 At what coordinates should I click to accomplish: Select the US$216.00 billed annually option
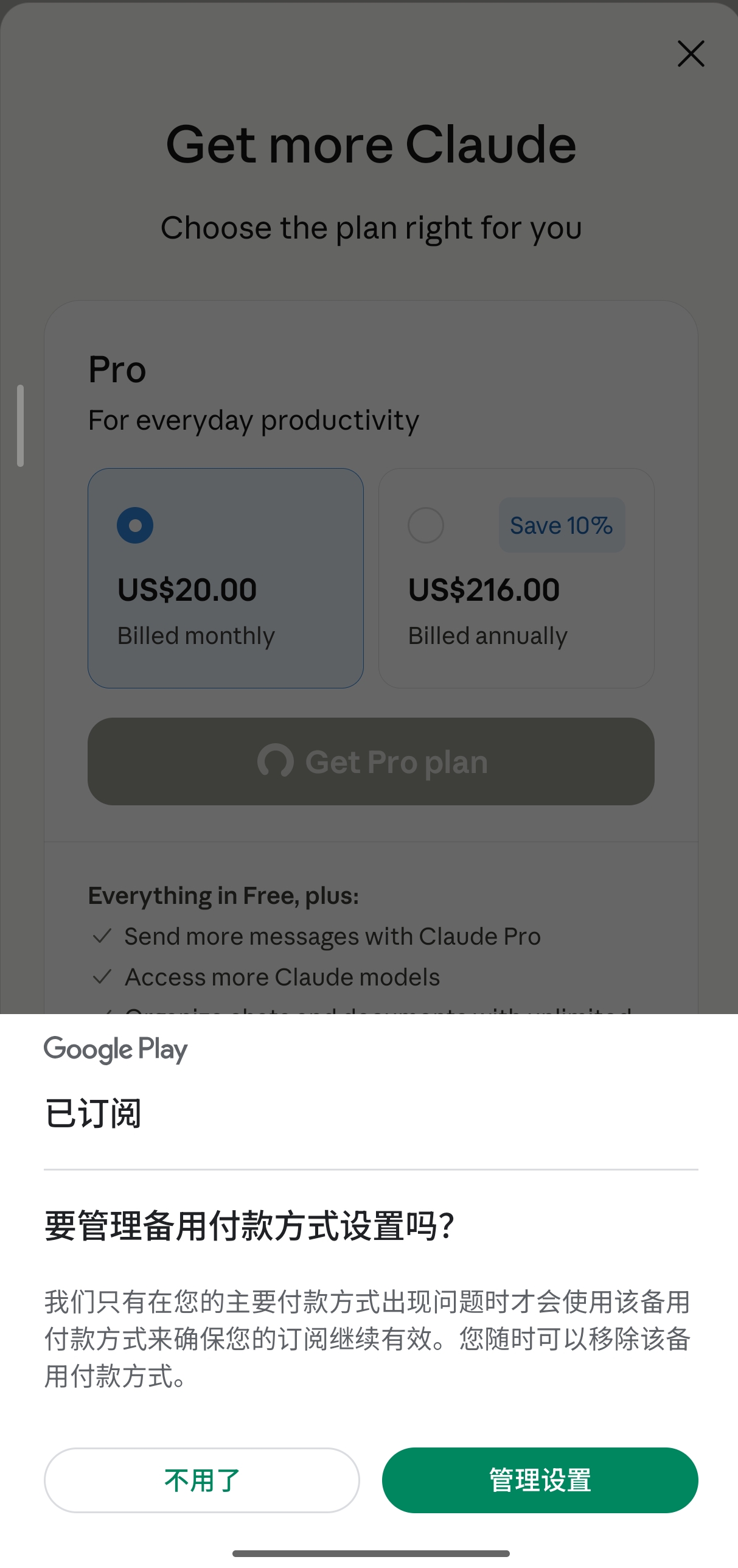tap(516, 578)
